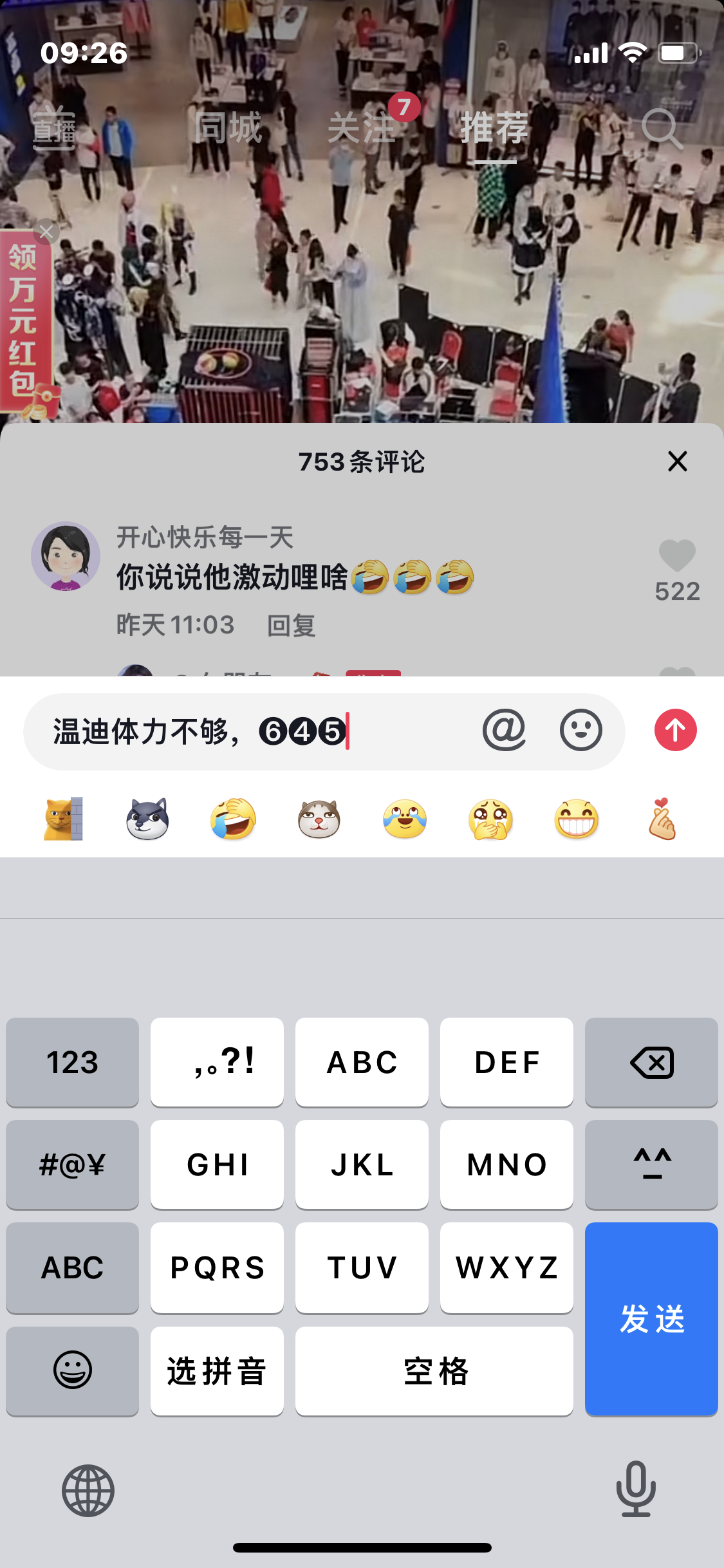Switch keyboard with the globe key
724x1568 pixels.
point(88,1491)
